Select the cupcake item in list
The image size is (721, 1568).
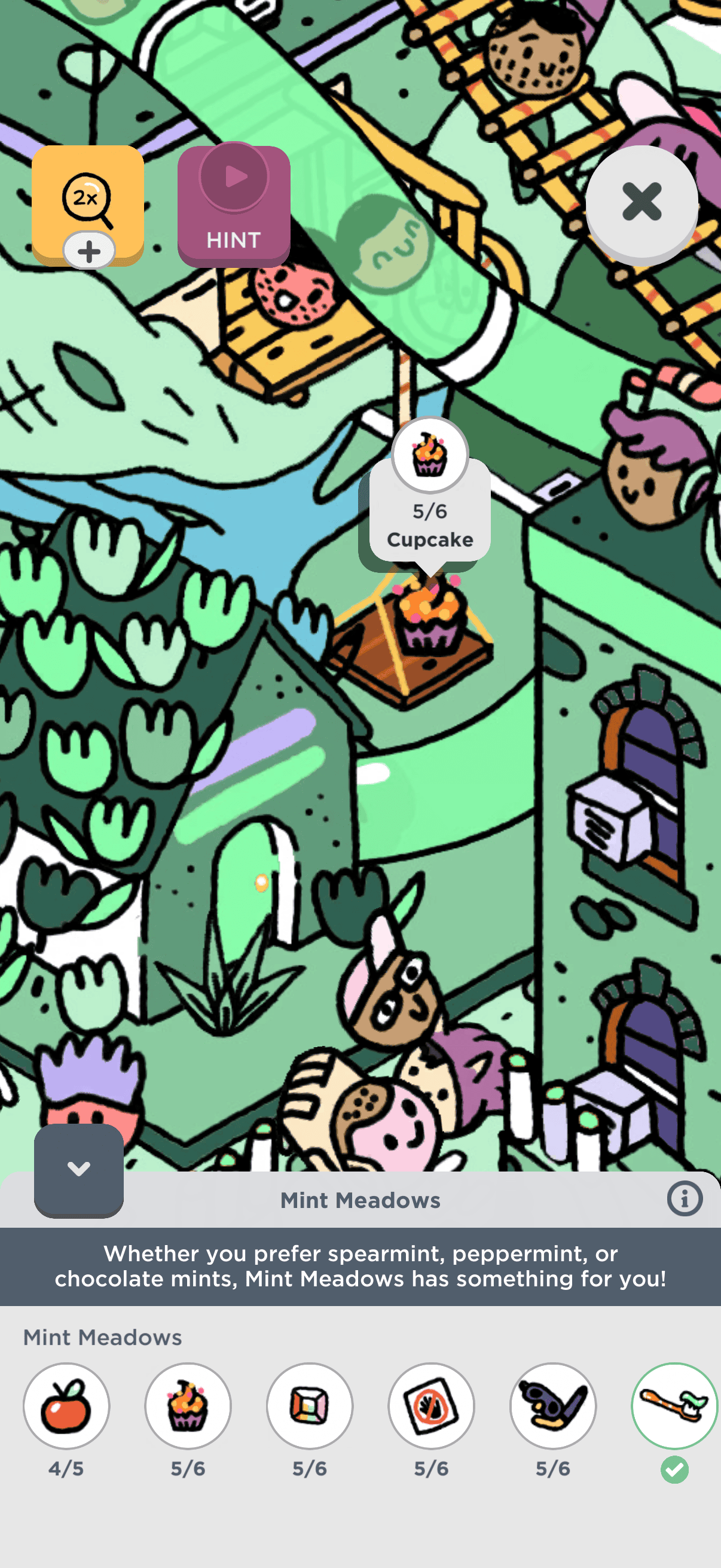188,1405
